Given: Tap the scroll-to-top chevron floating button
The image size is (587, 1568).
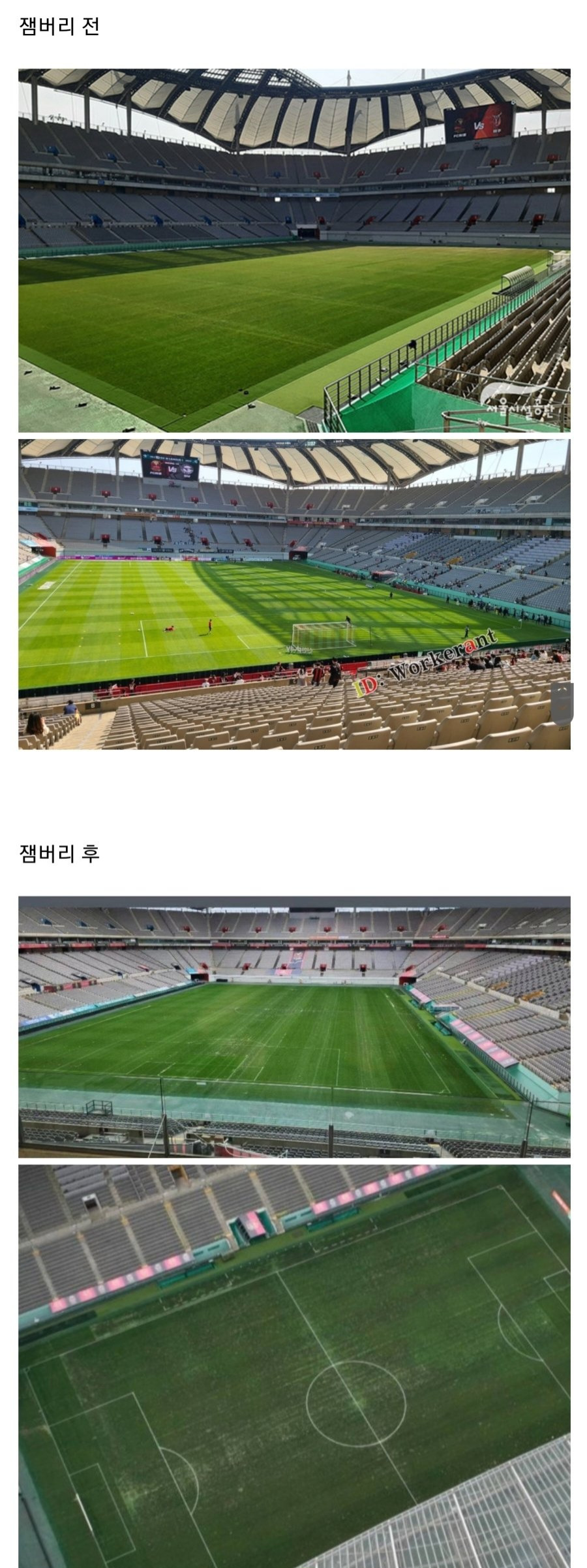Looking at the screenshot, I should tap(562, 703).
